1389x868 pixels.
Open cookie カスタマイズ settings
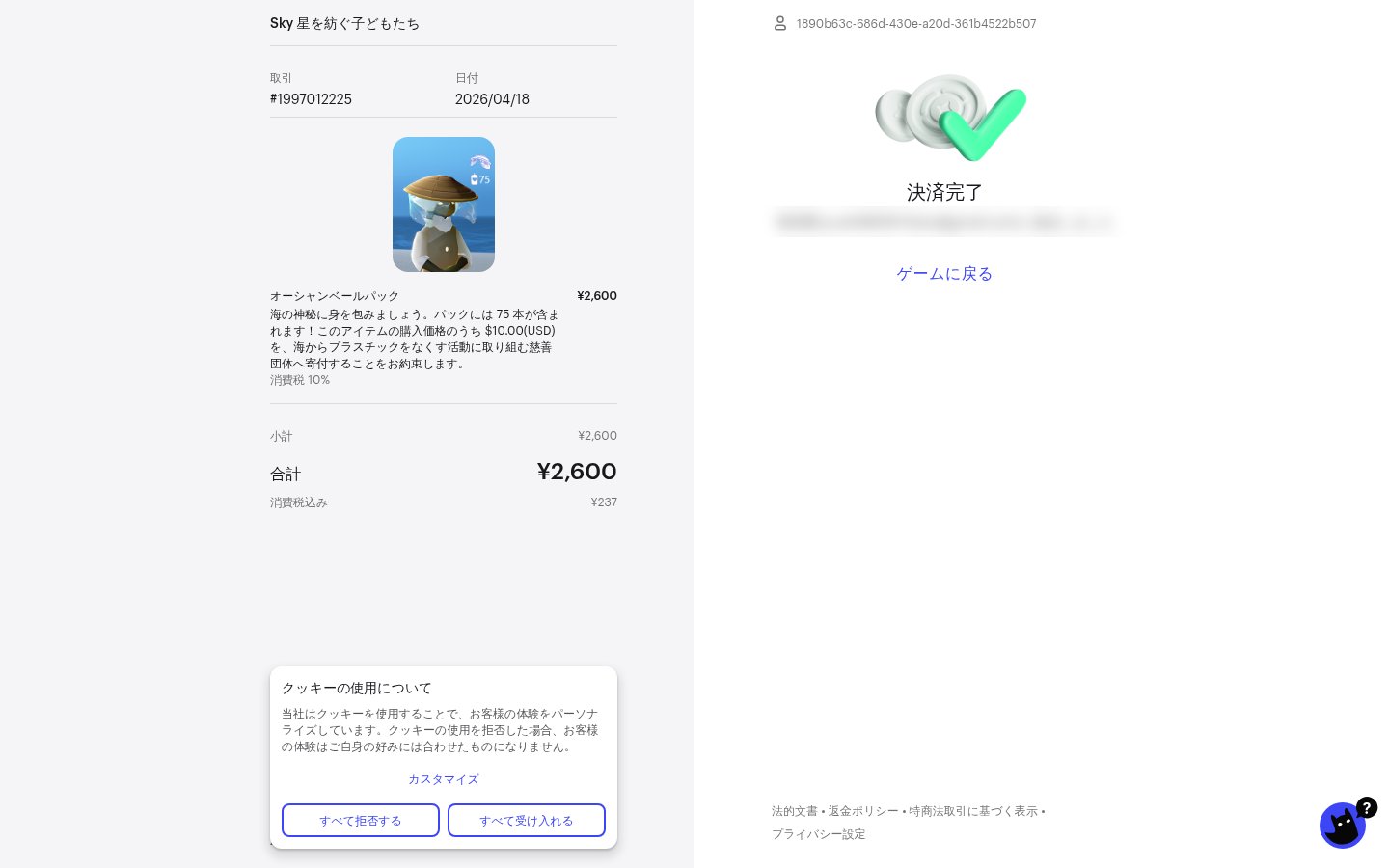click(443, 779)
